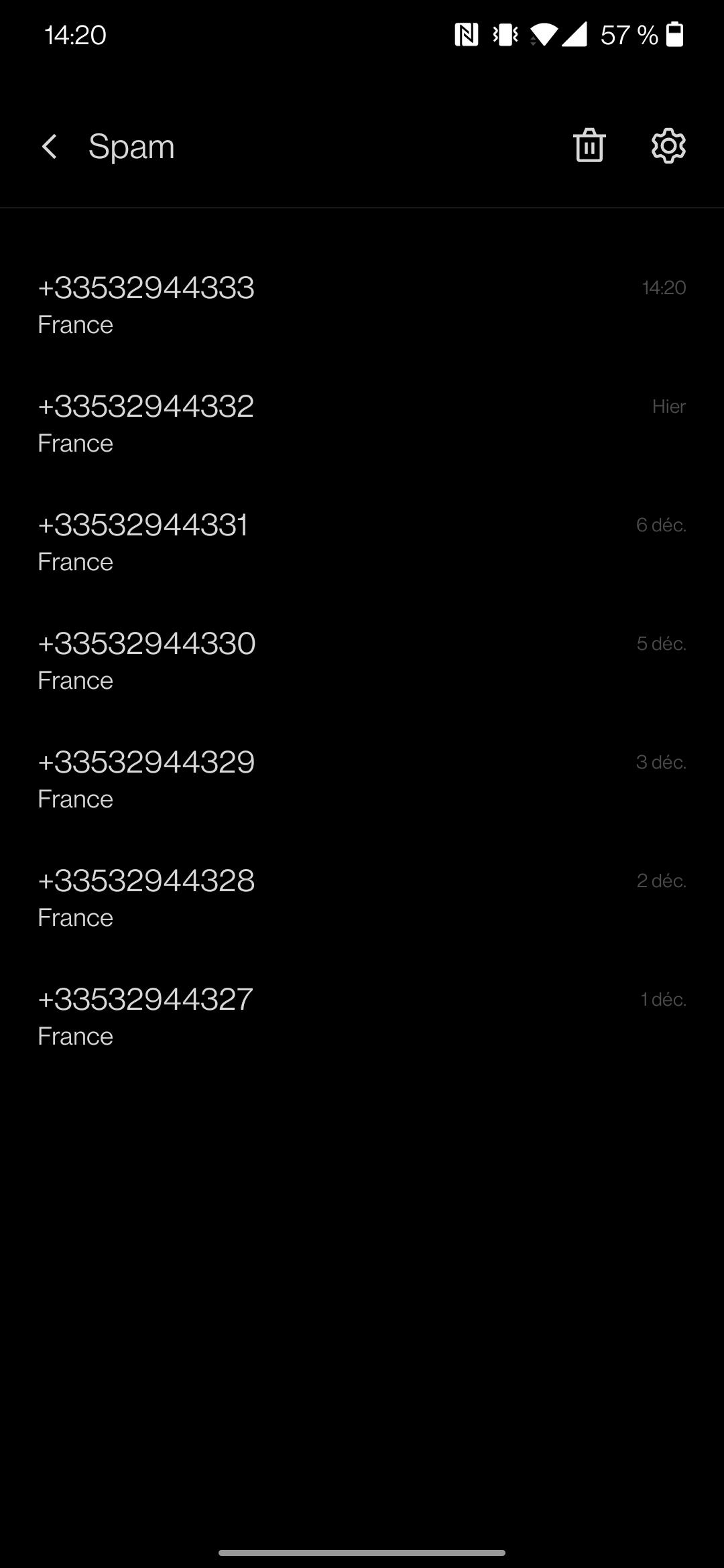Image resolution: width=724 pixels, height=1568 pixels.
Task: Open spam settings gear
Action: [668, 145]
